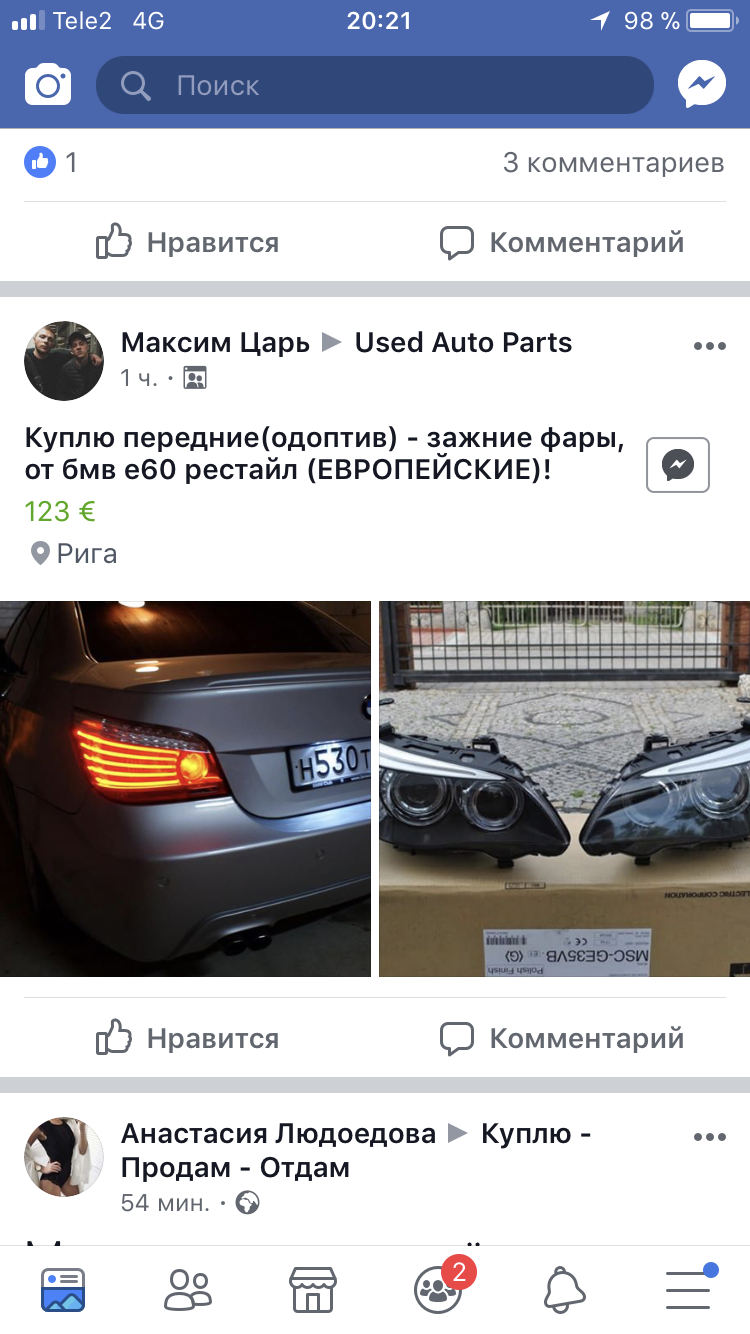Open the Used Auto Parts group

(463, 343)
